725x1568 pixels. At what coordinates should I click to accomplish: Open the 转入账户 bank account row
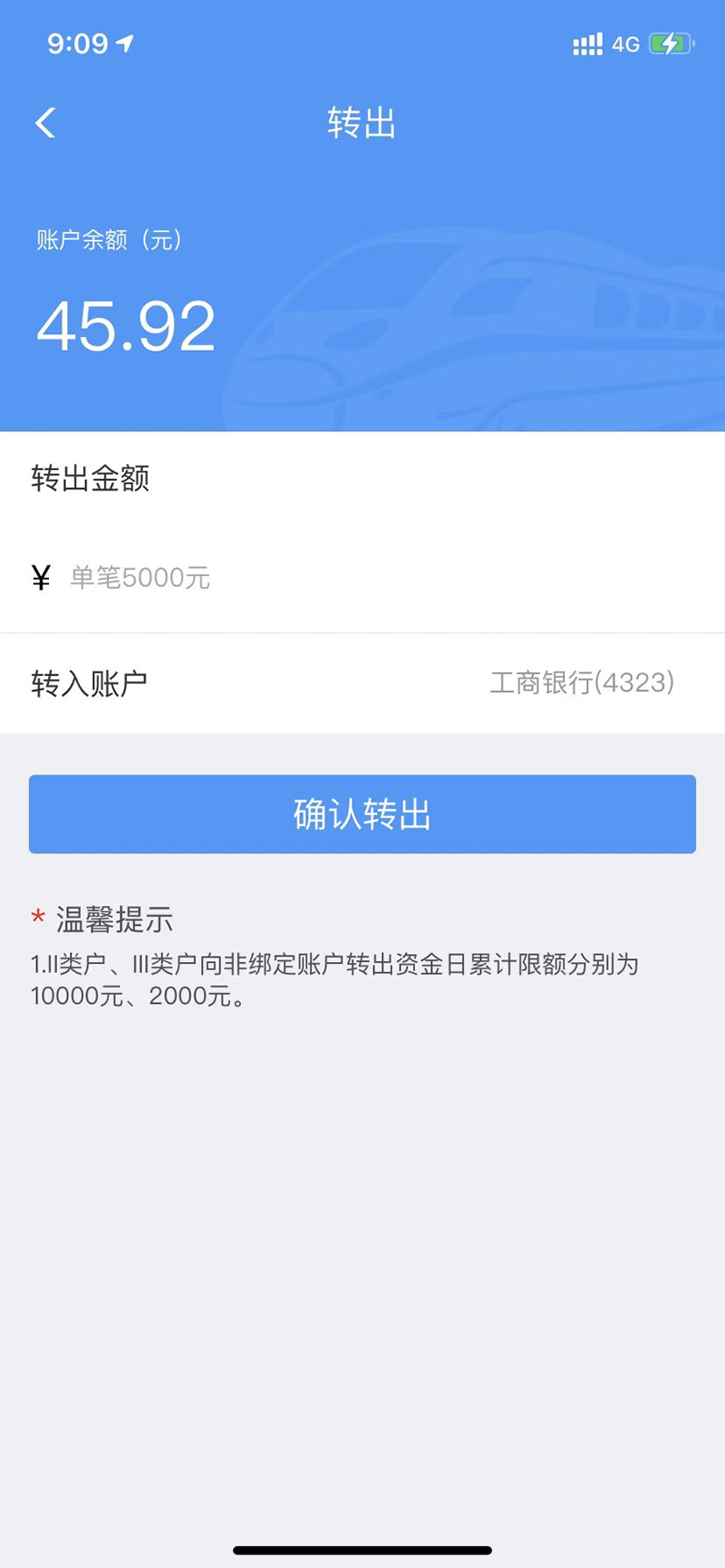click(x=362, y=683)
